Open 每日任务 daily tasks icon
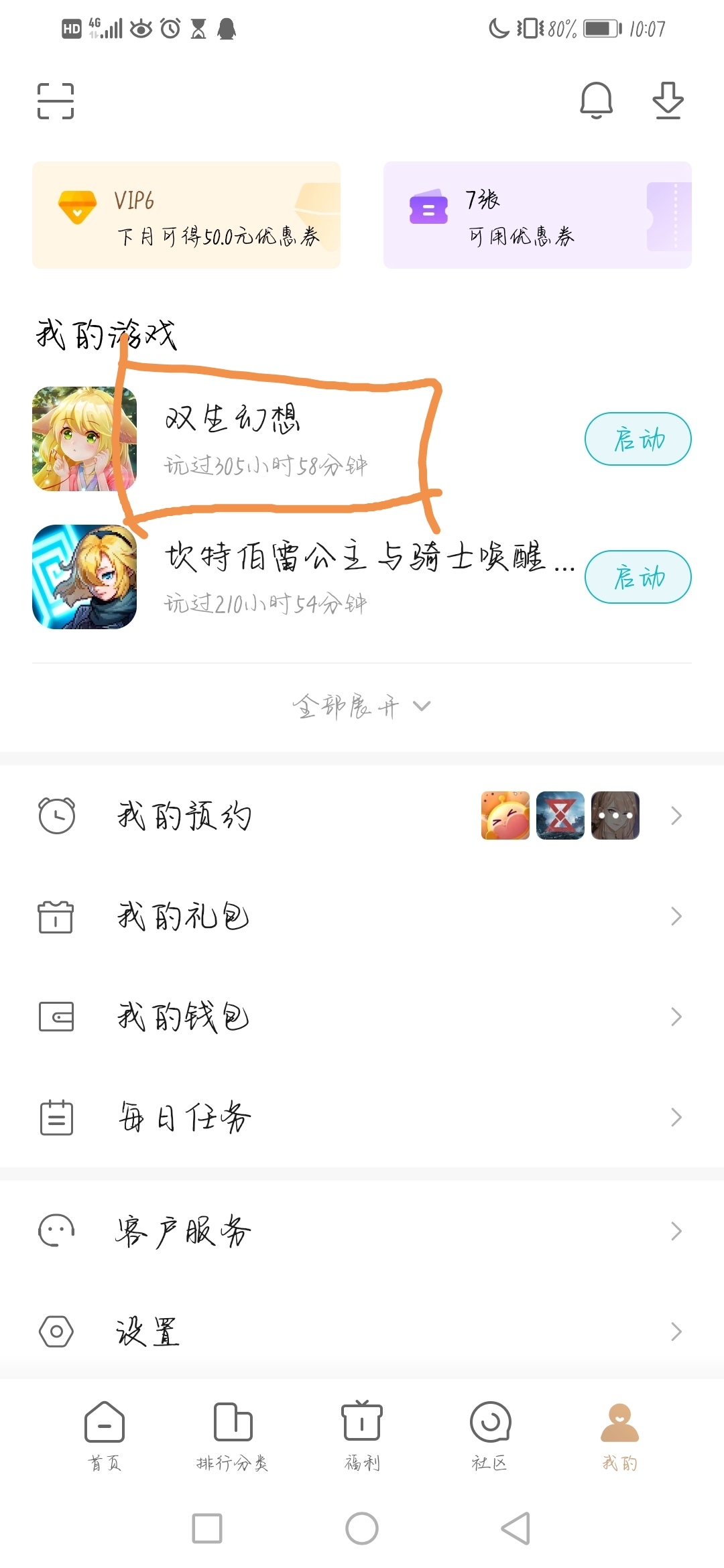Viewport: 724px width, 1568px height. coord(56,1117)
